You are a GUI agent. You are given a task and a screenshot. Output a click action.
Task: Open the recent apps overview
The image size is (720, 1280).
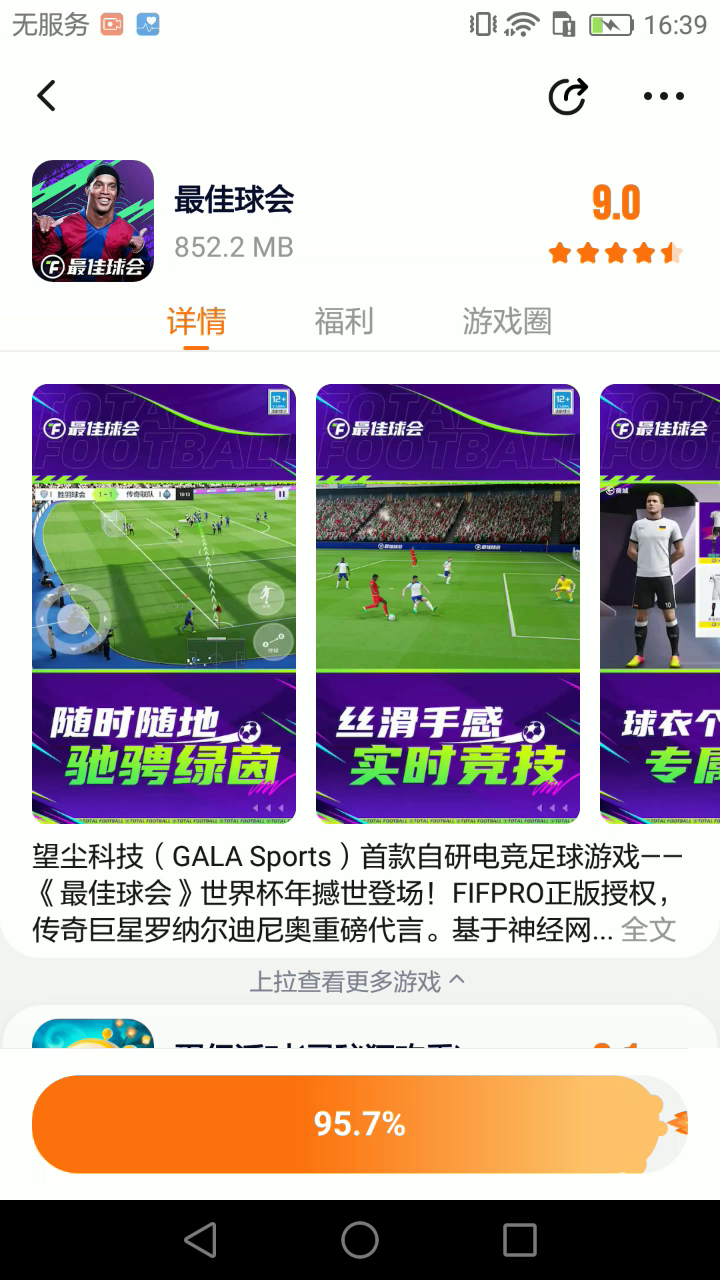tap(519, 1240)
